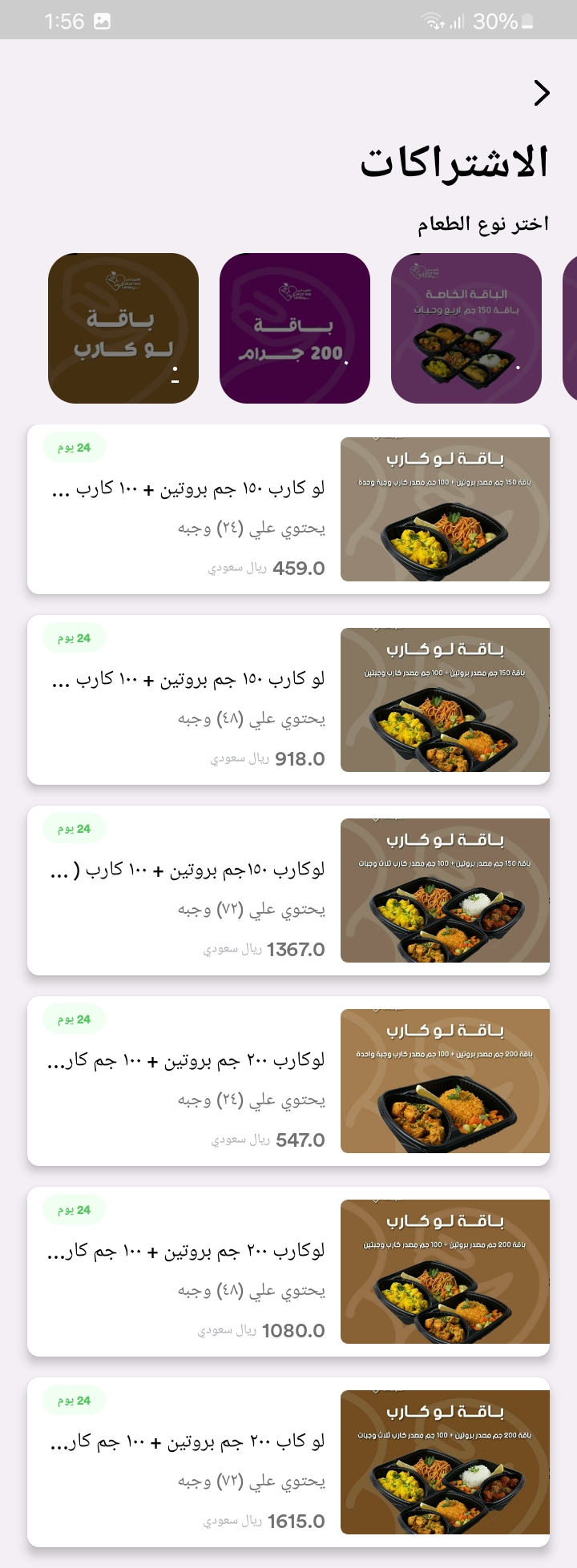
Task: Select the 24 يوم badge on the first card
Action: tap(74, 448)
